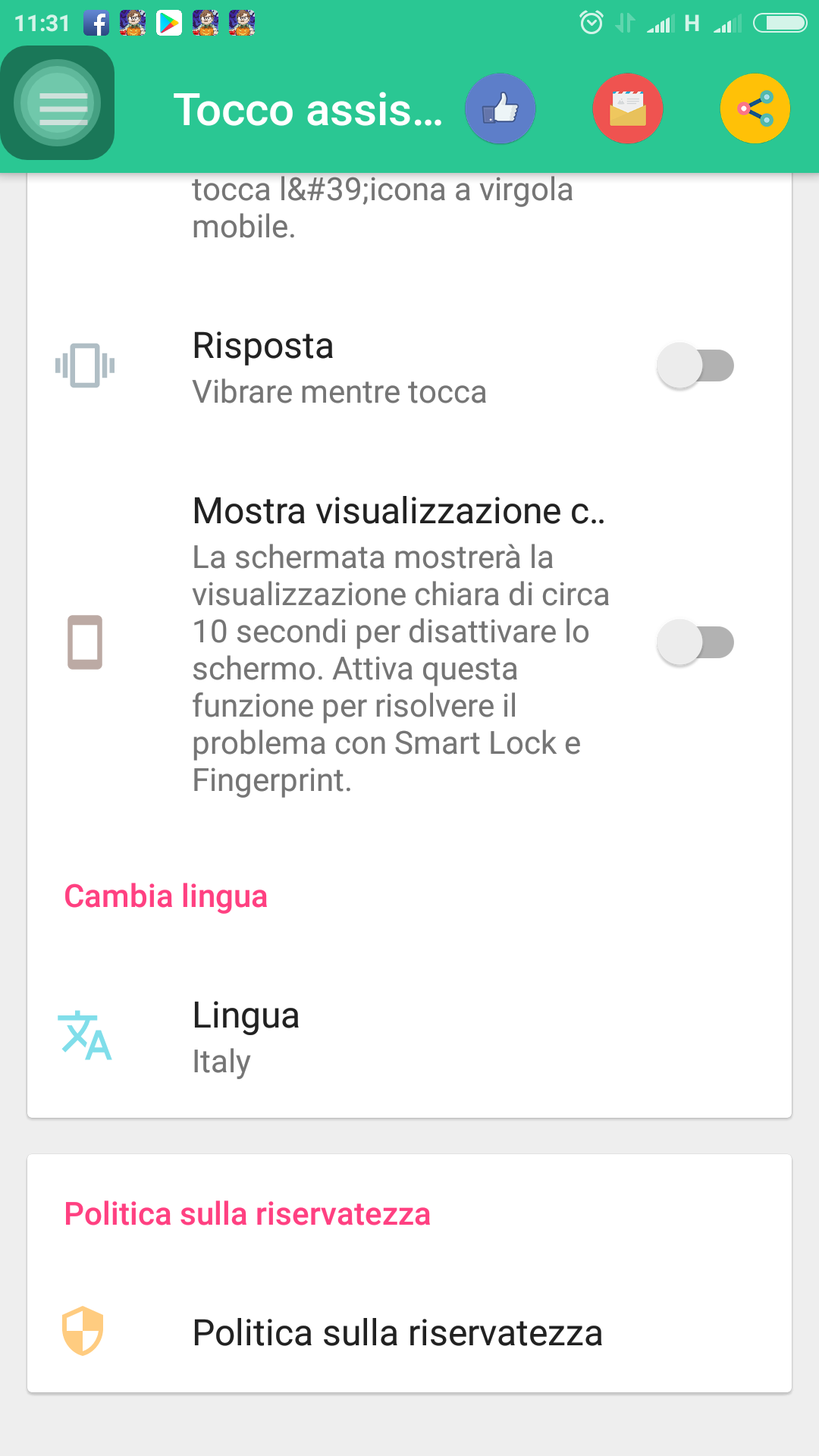This screenshot has height=1456, width=819.
Task: Tap the thumbs-up like icon
Action: [x=500, y=108]
